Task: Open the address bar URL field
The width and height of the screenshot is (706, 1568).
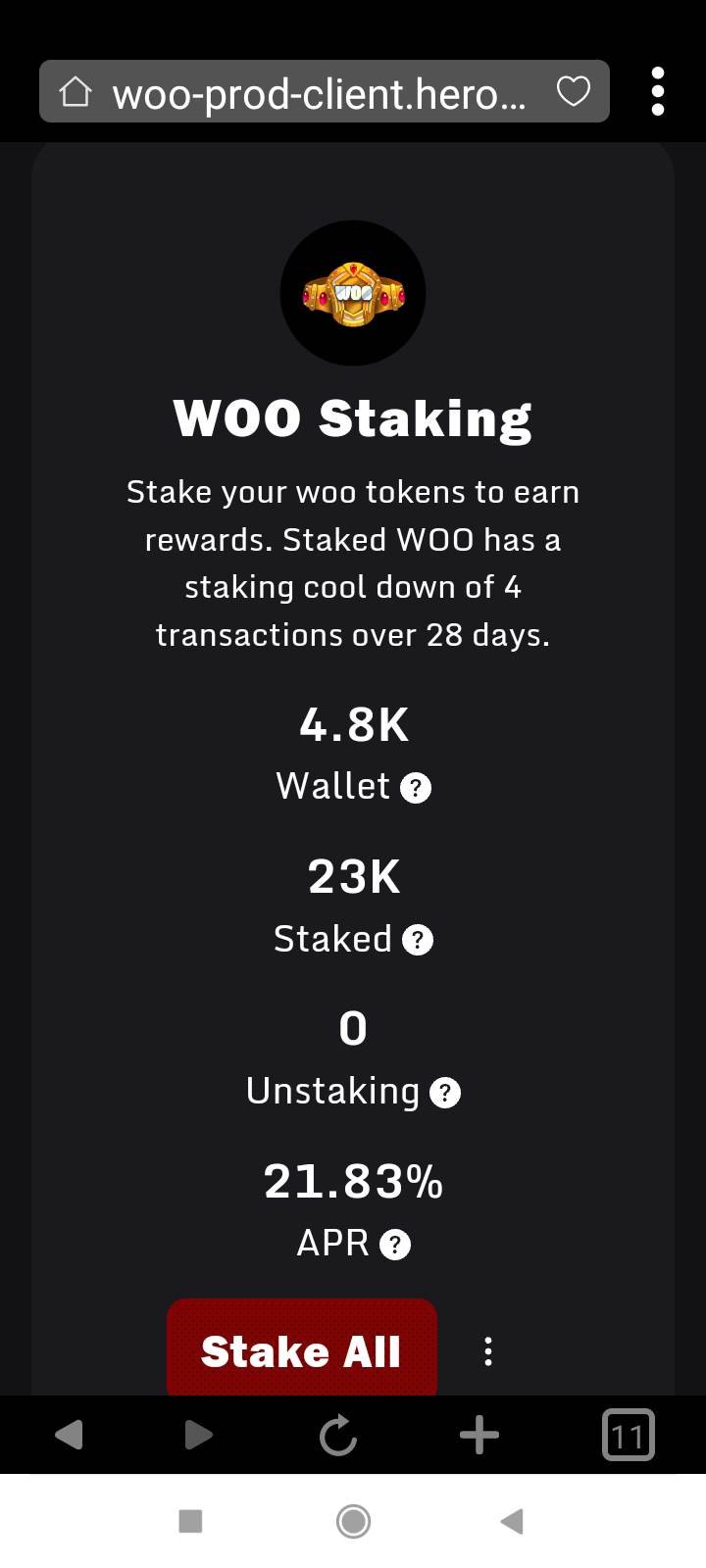Action: click(320, 93)
